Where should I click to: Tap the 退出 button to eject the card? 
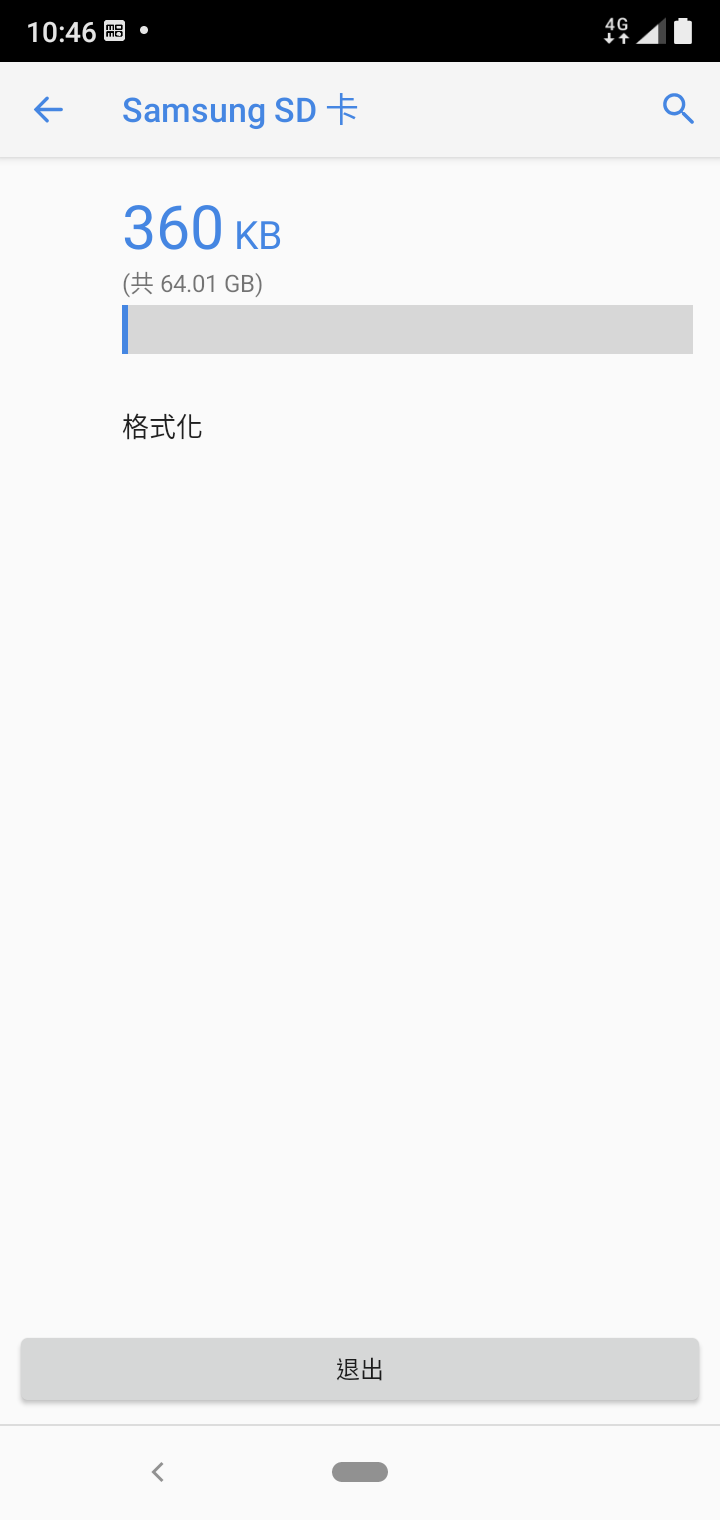360,1369
